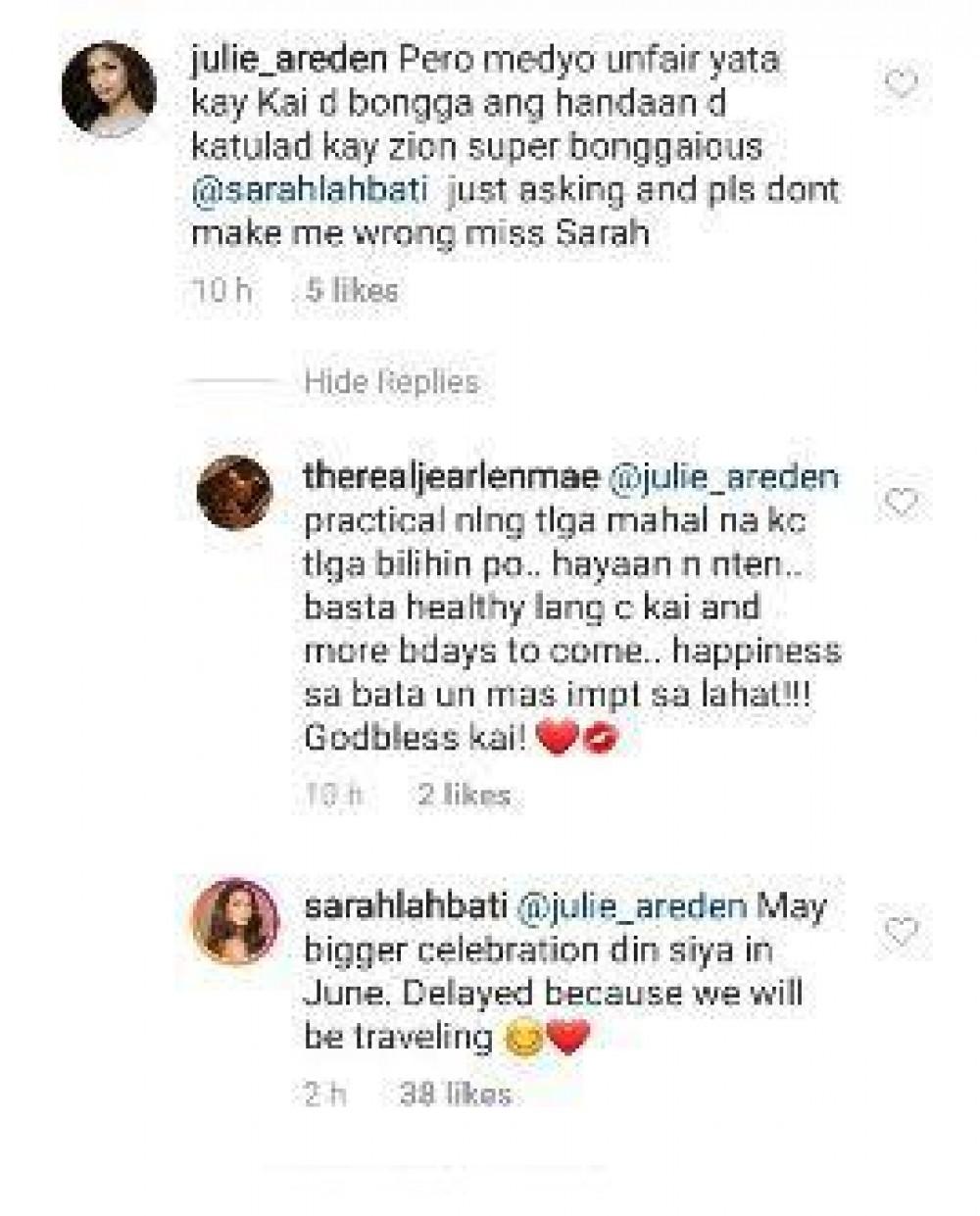Open the sarahlahbati username on her reply
The image size is (980, 1216).
click(x=405, y=906)
